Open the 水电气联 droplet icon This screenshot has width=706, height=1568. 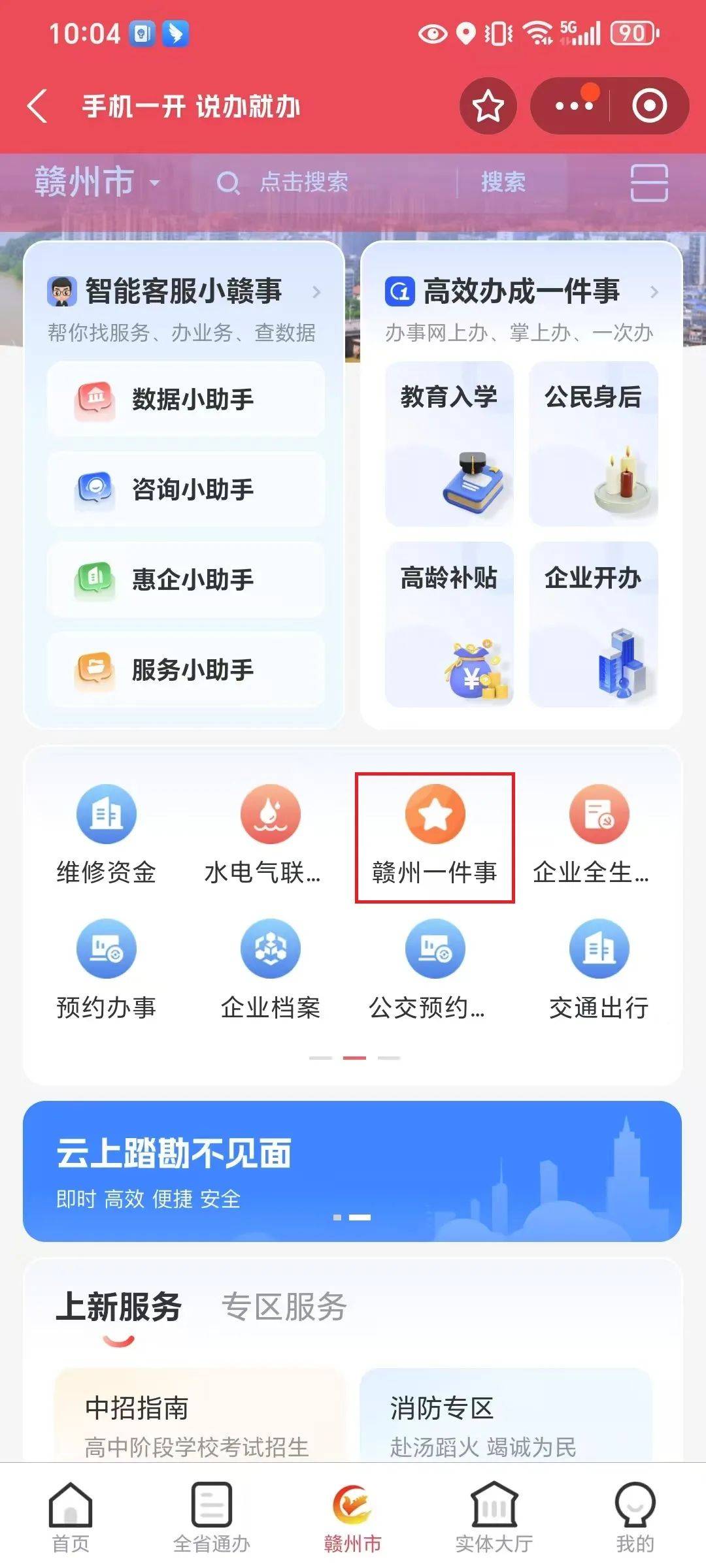coord(271,813)
